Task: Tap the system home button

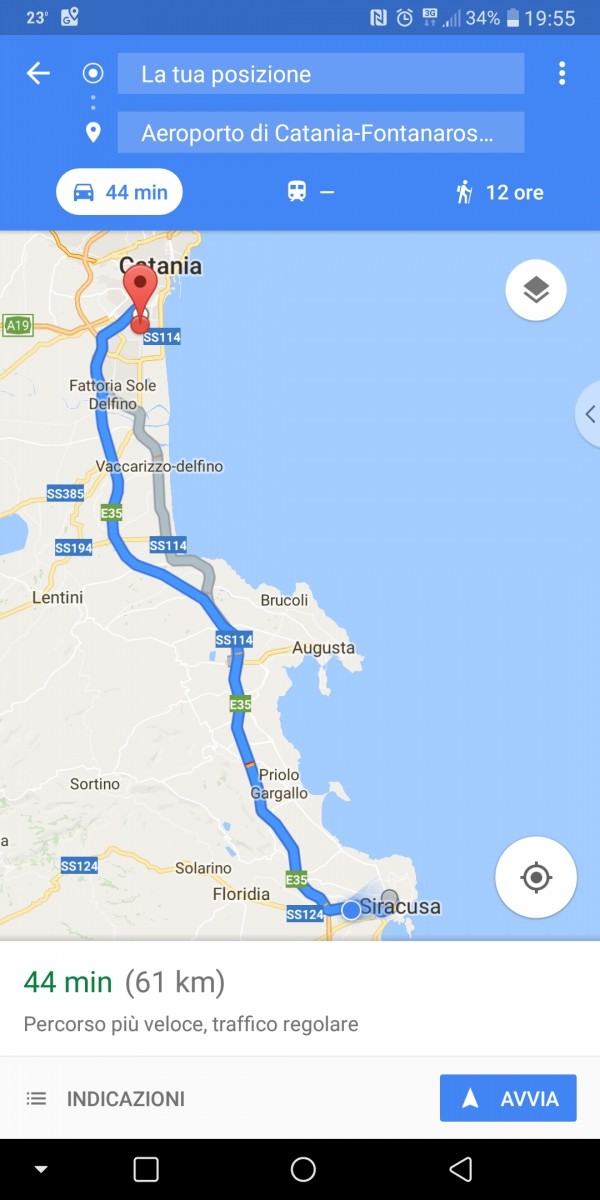Action: pyautogui.click(x=303, y=1169)
